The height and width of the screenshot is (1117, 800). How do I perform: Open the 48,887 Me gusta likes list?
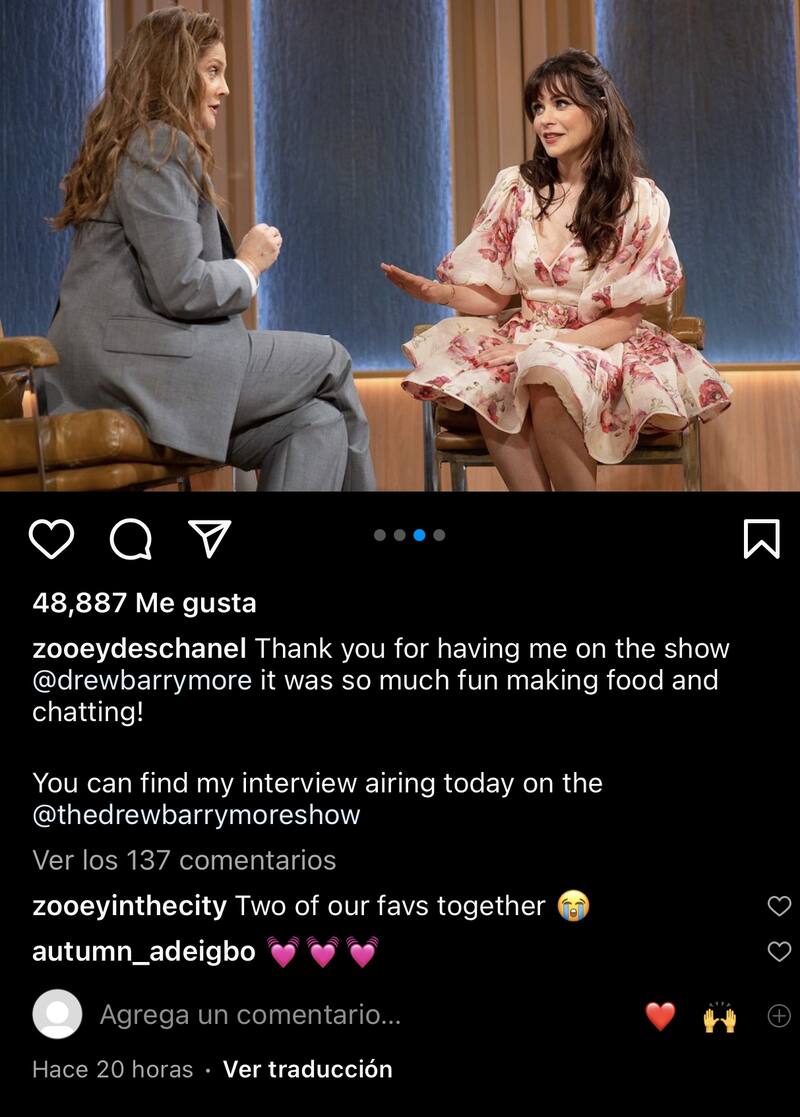(x=144, y=603)
